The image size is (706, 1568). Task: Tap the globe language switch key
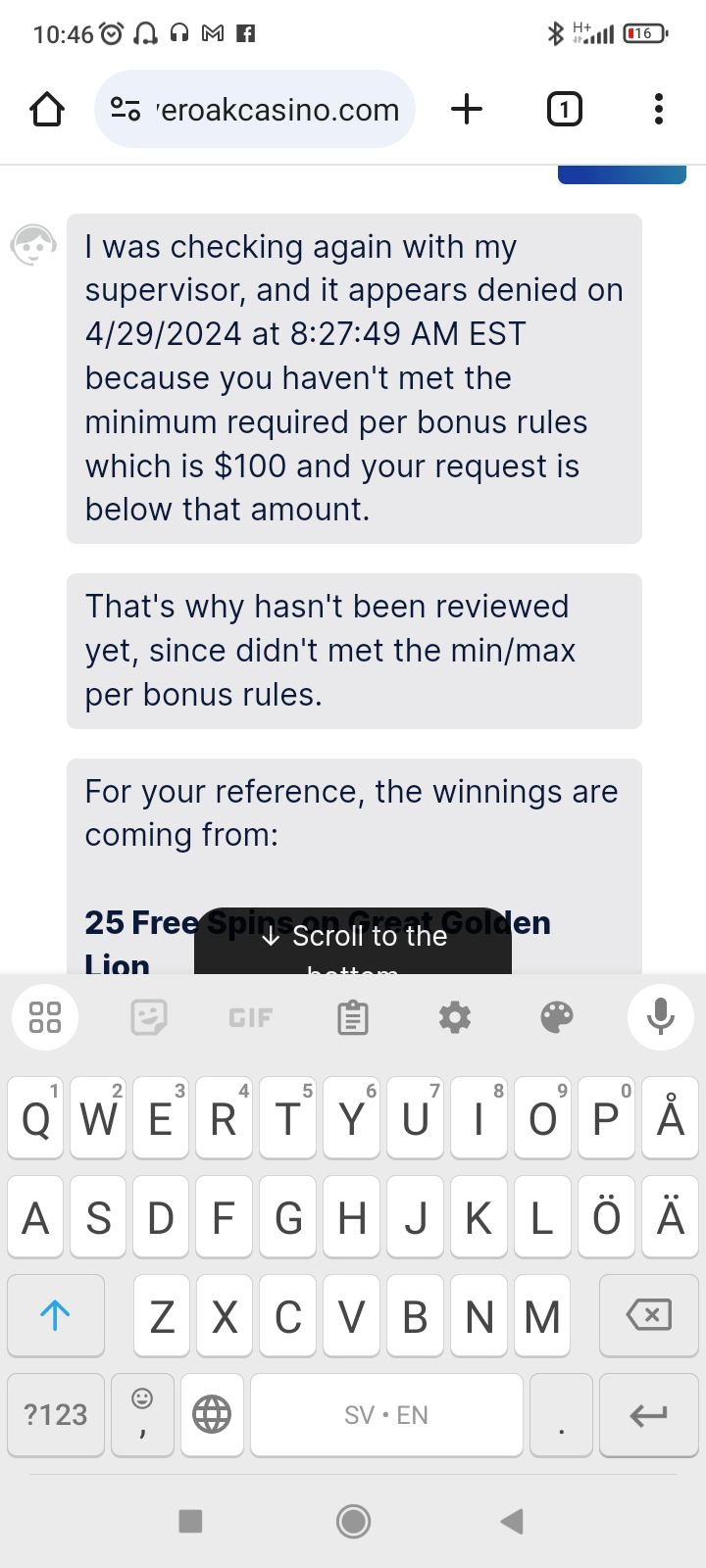212,1415
